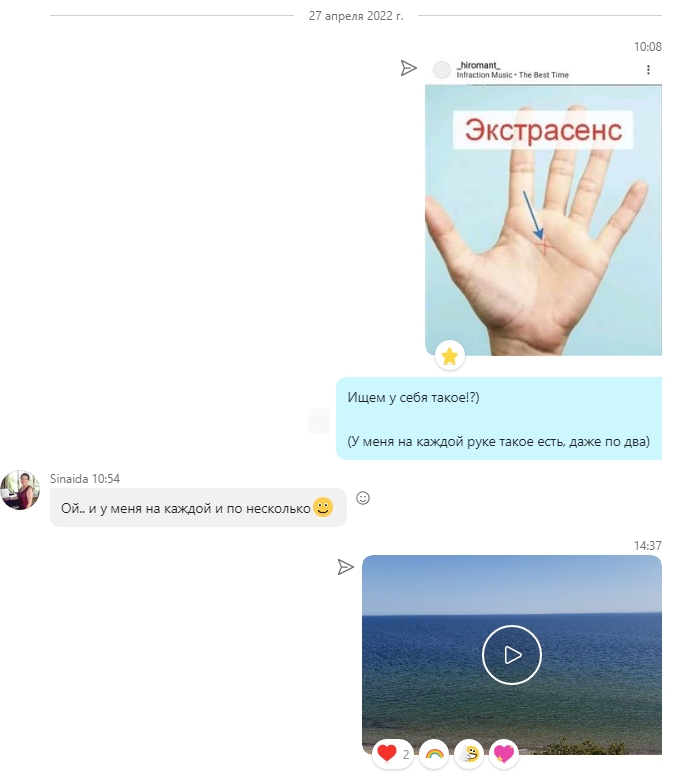Image resolution: width=673 pixels, height=776 pixels.
Task: Play the sea video
Action: (511, 655)
